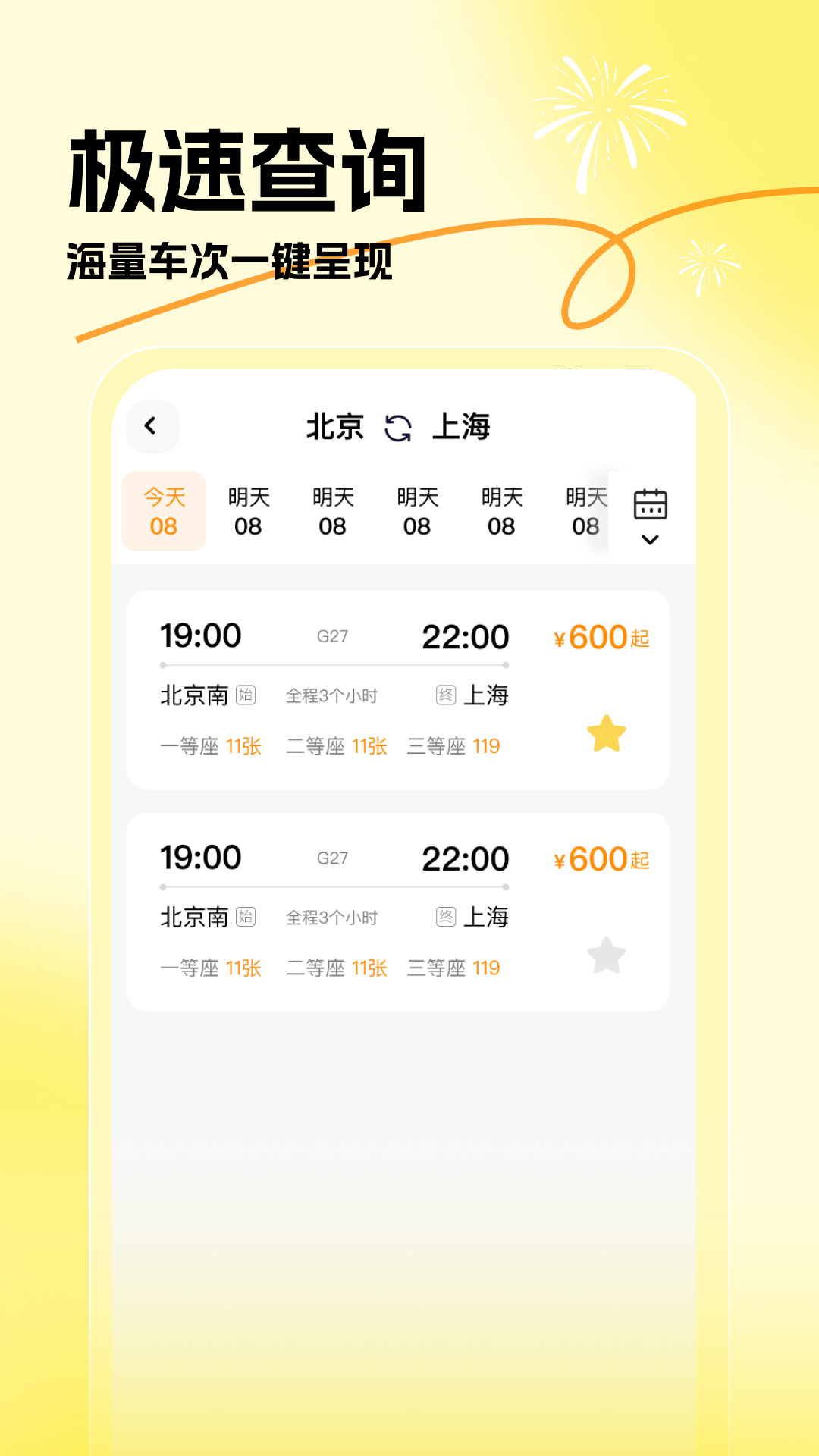Click 一等座 11张 seat availability
This screenshot has height=1456, width=819.
pos(210,746)
